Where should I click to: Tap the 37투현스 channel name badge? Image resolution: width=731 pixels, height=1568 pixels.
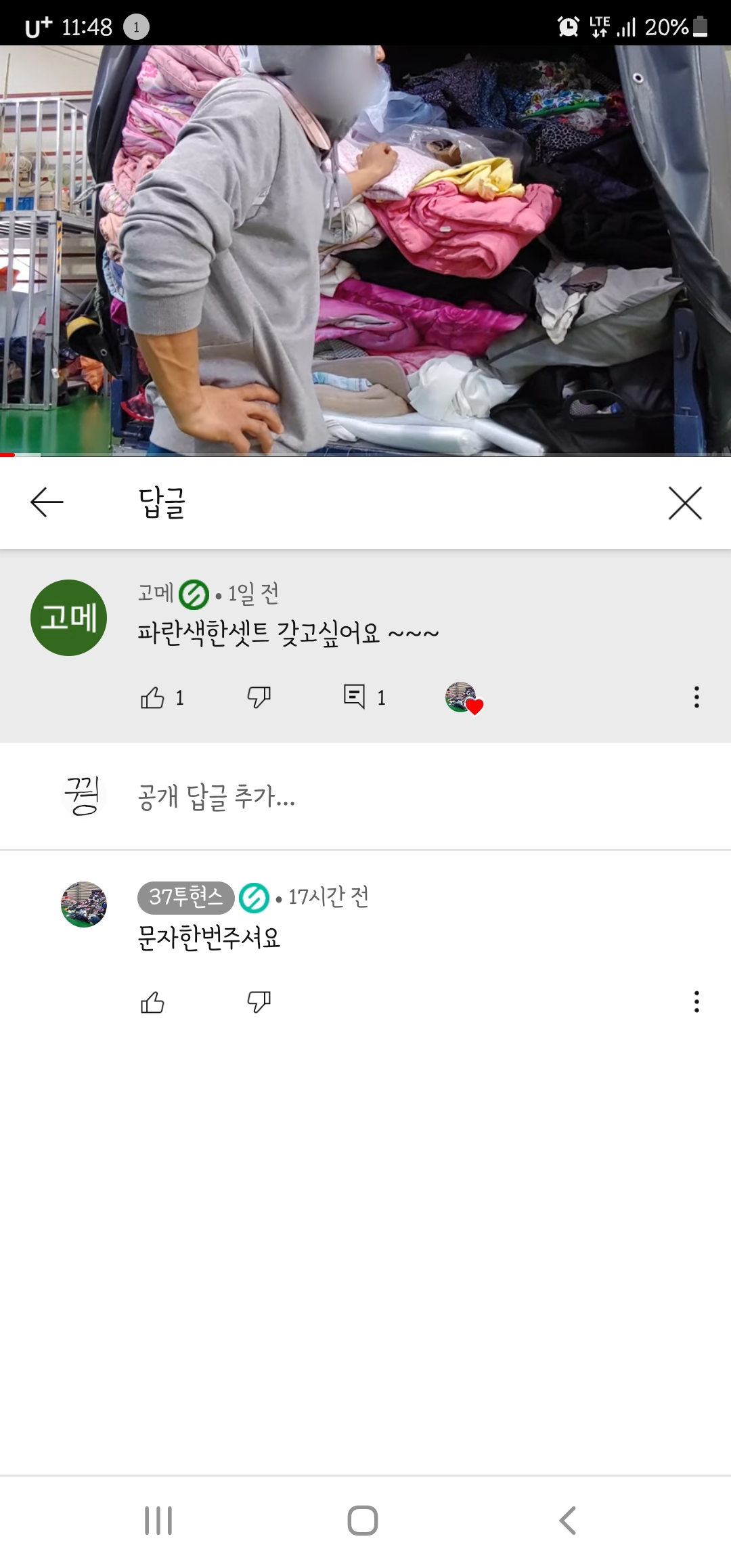[x=186, y=898]
